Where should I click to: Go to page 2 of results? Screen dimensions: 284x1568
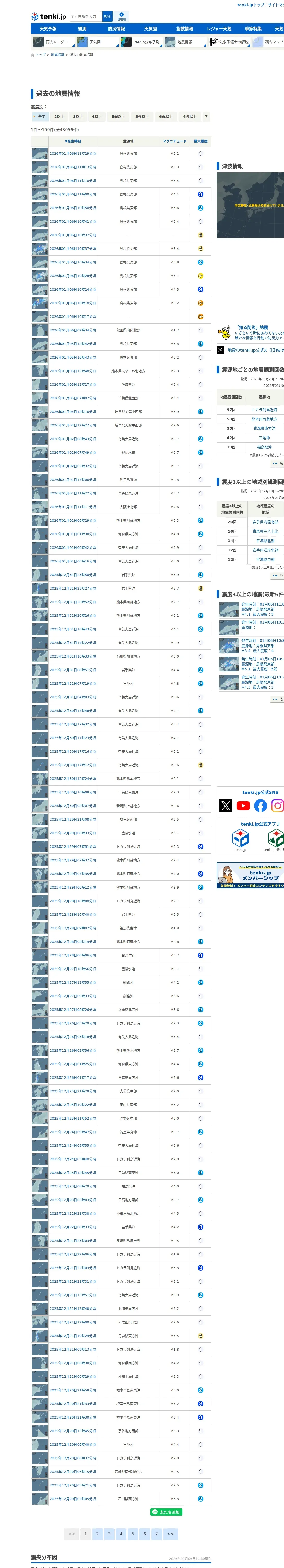click(97, 1534)
